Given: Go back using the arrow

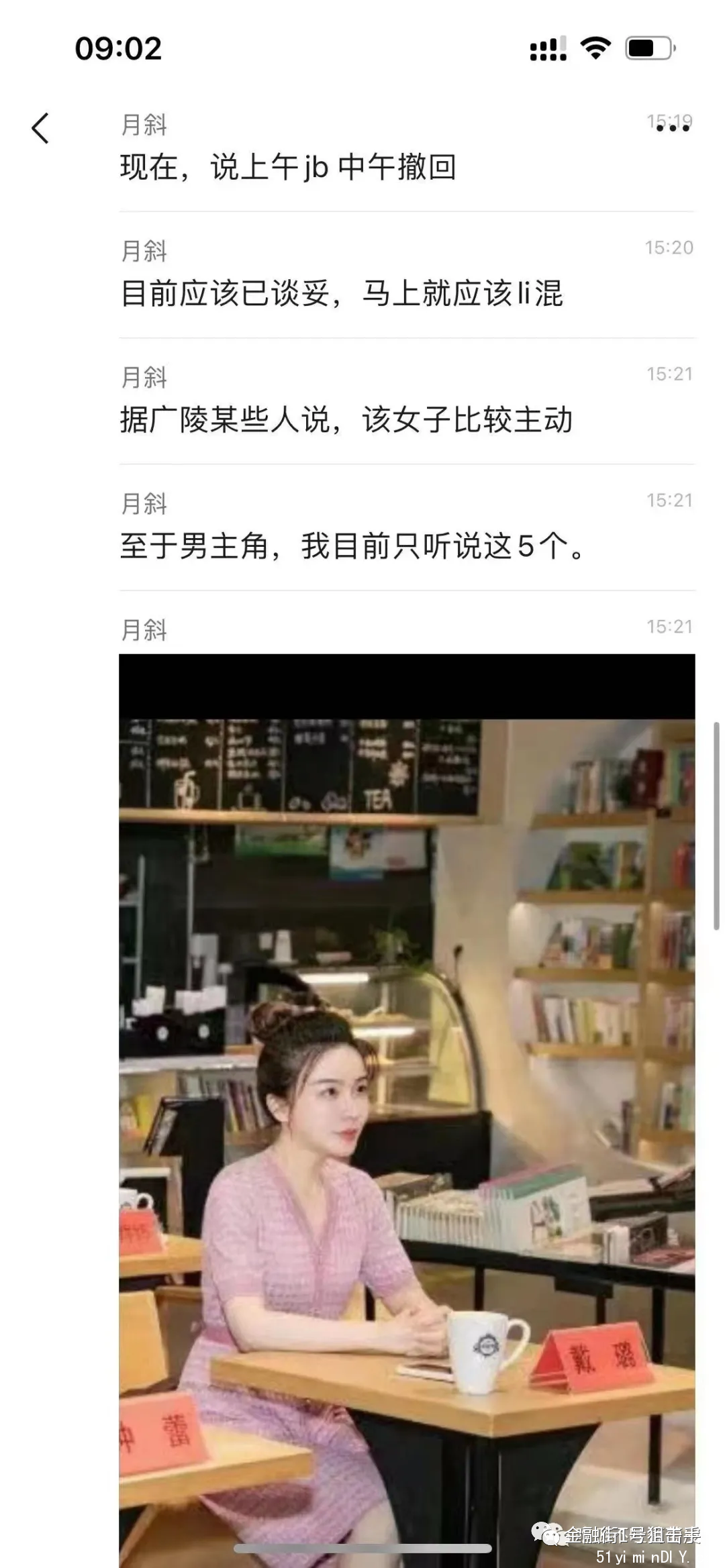Looking at the screenshot, I should click(40, 128).
